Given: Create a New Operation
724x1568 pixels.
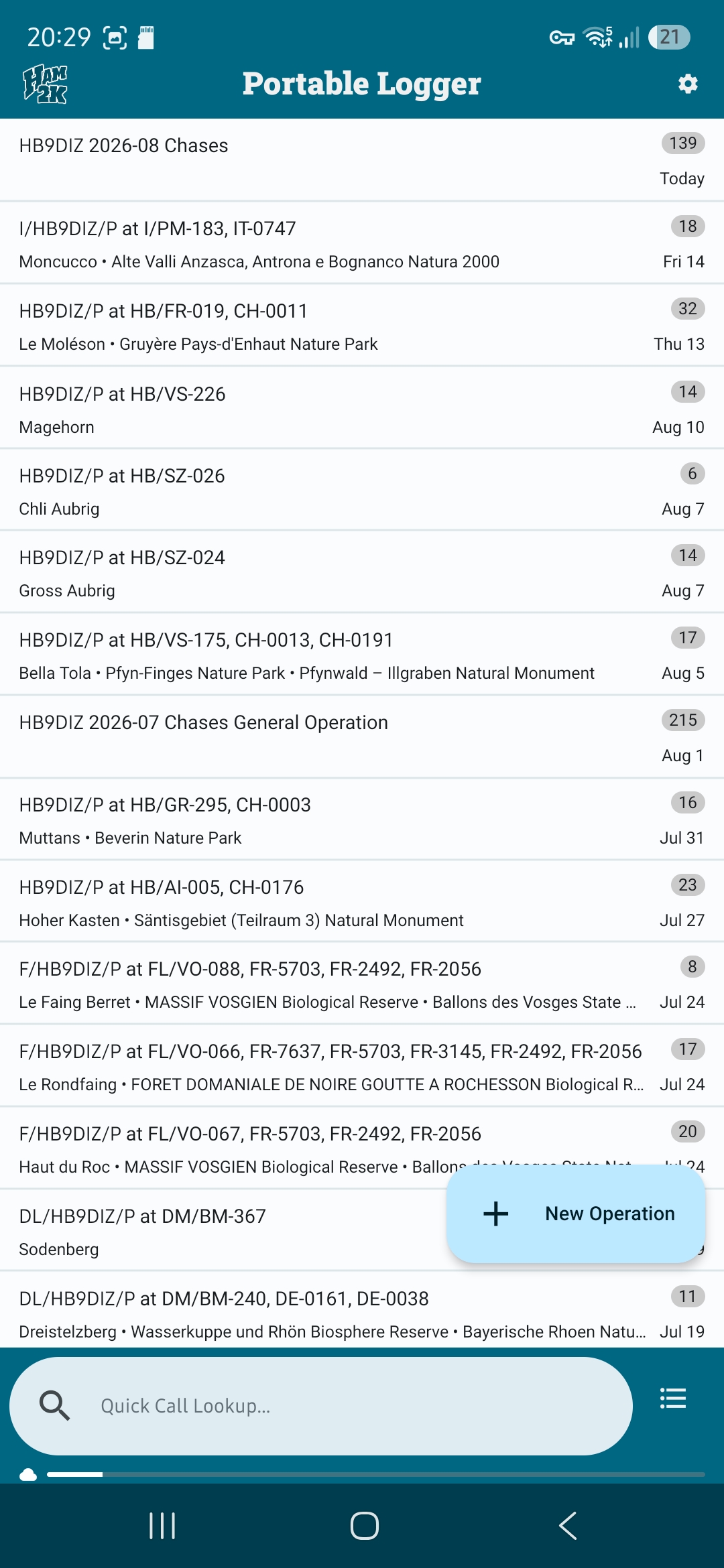Looking at the screenshot, I should pos(576,1214).
